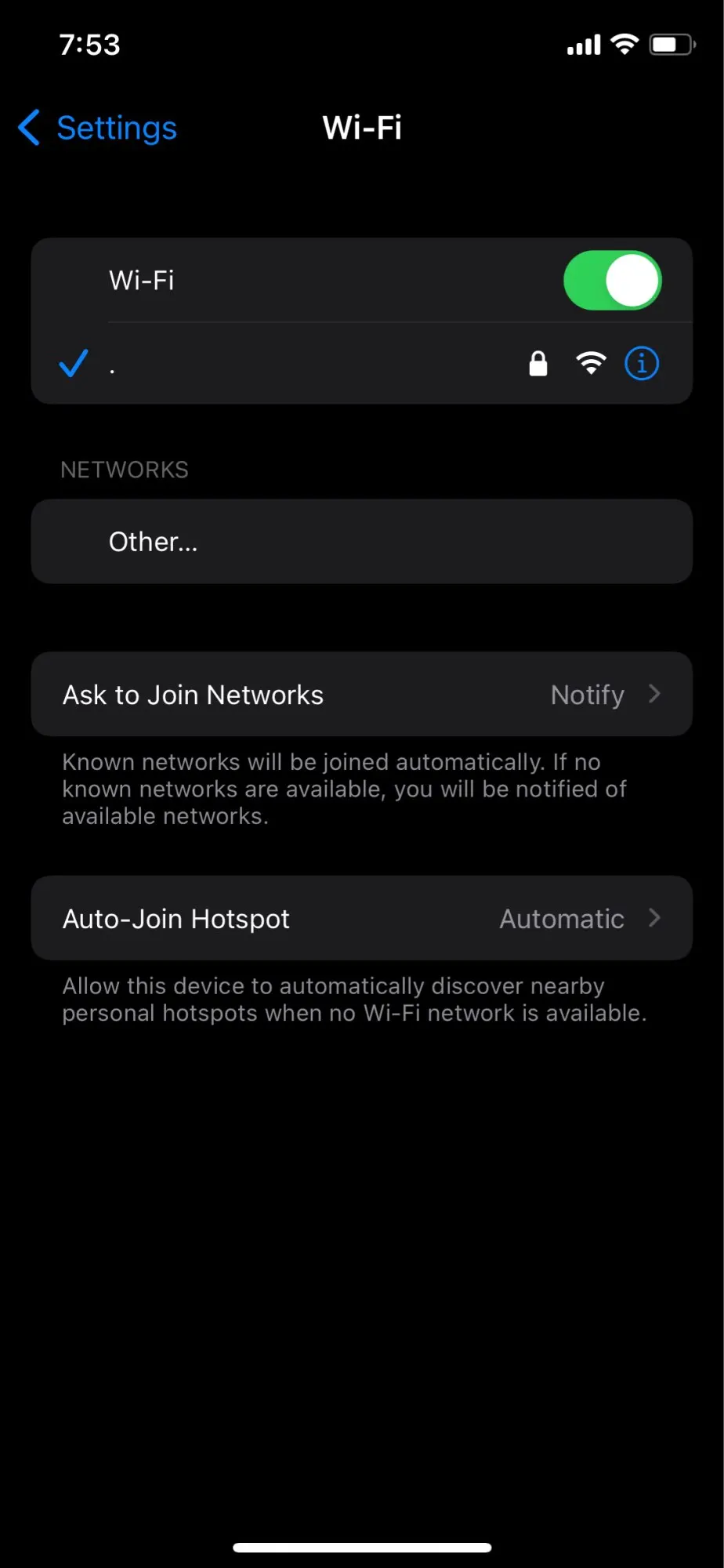
Task: Go back to Settings
Action: (99, 128)
